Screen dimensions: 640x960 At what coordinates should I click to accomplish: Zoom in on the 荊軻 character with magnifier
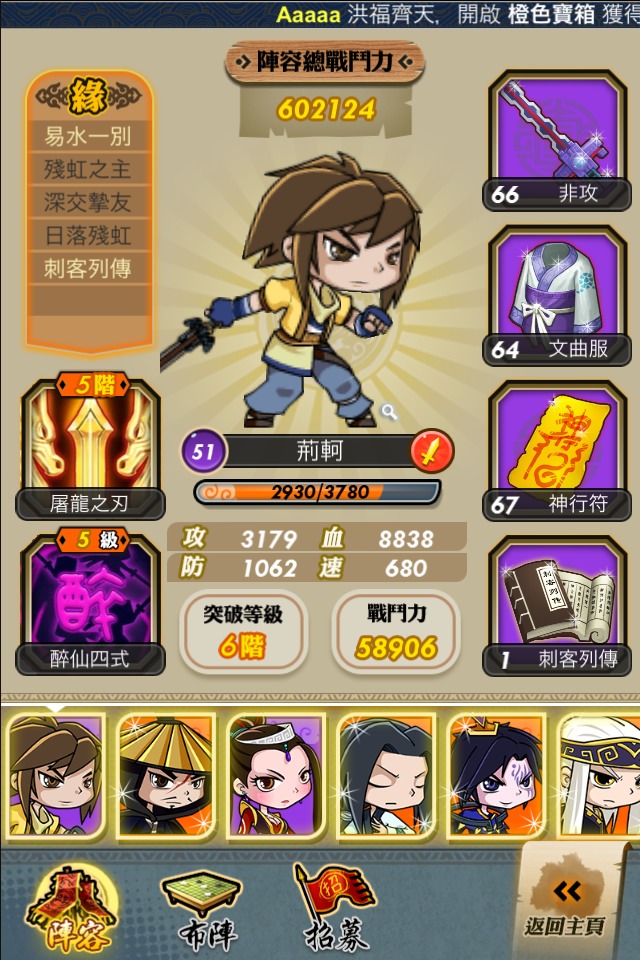(389, 411)
